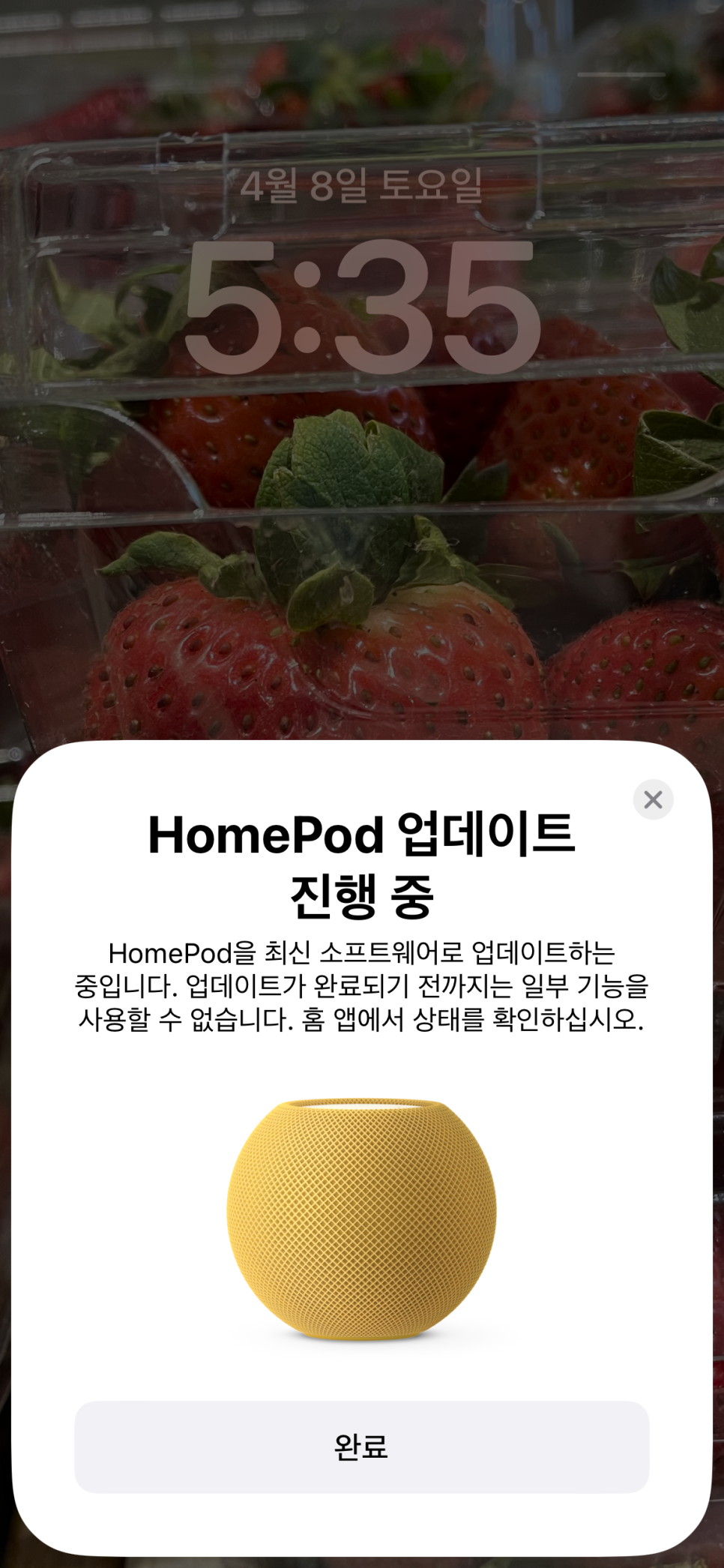Dismiss the HomePod update card
The width and height of the screenshot is (724, 1568).
653,799
